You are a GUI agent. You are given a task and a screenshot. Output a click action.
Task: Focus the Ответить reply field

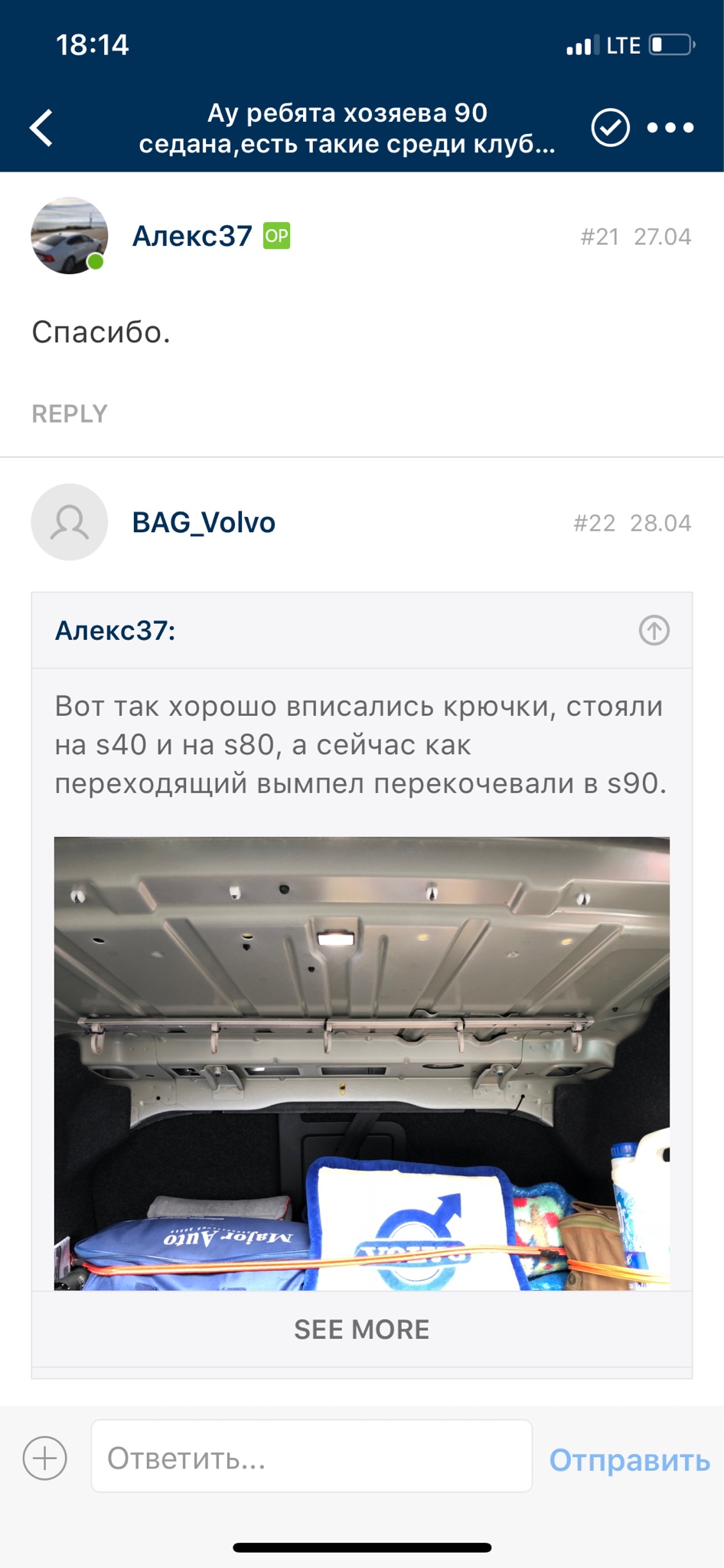pos(311,1458)
